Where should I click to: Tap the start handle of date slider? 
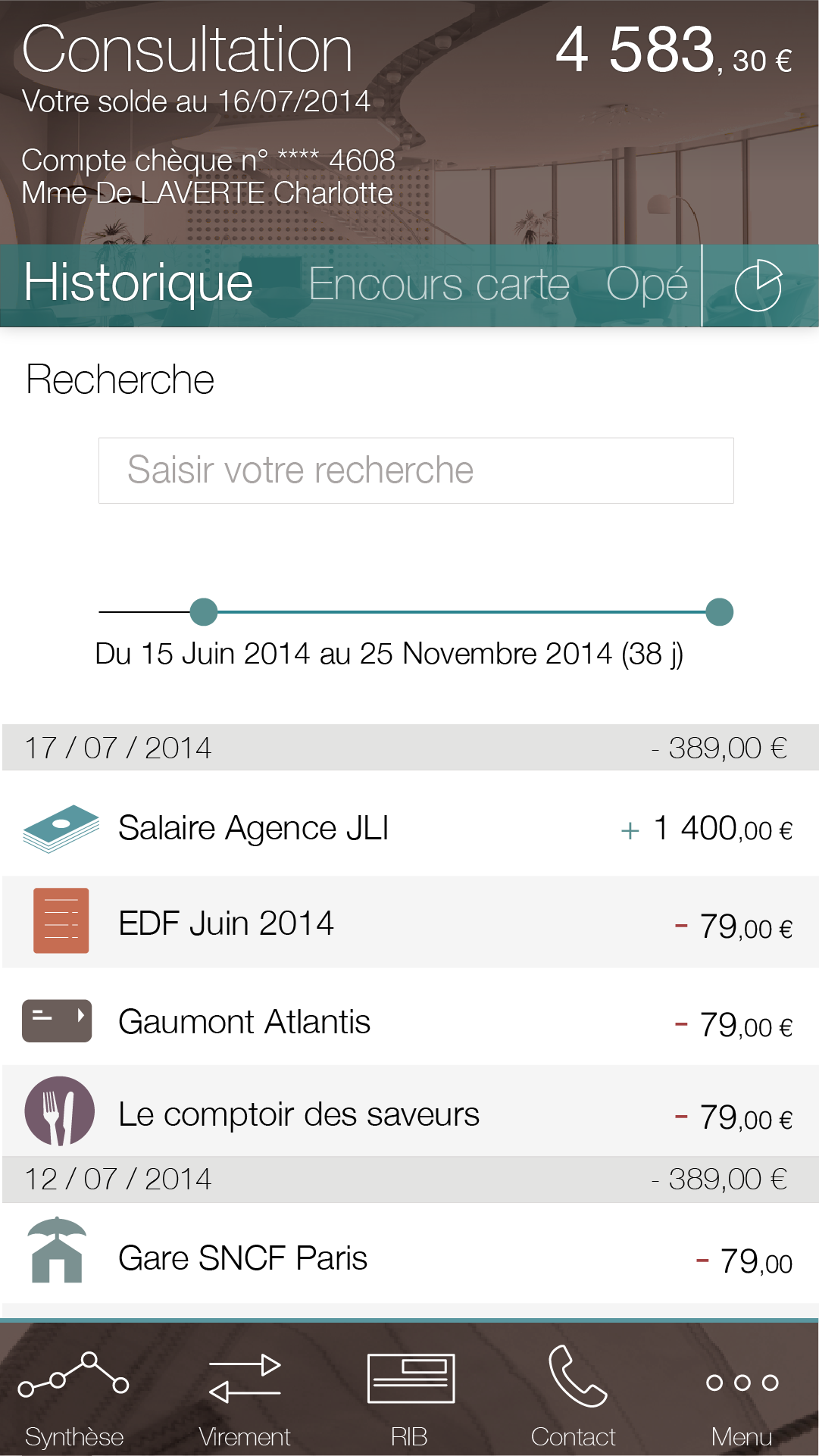204,612
